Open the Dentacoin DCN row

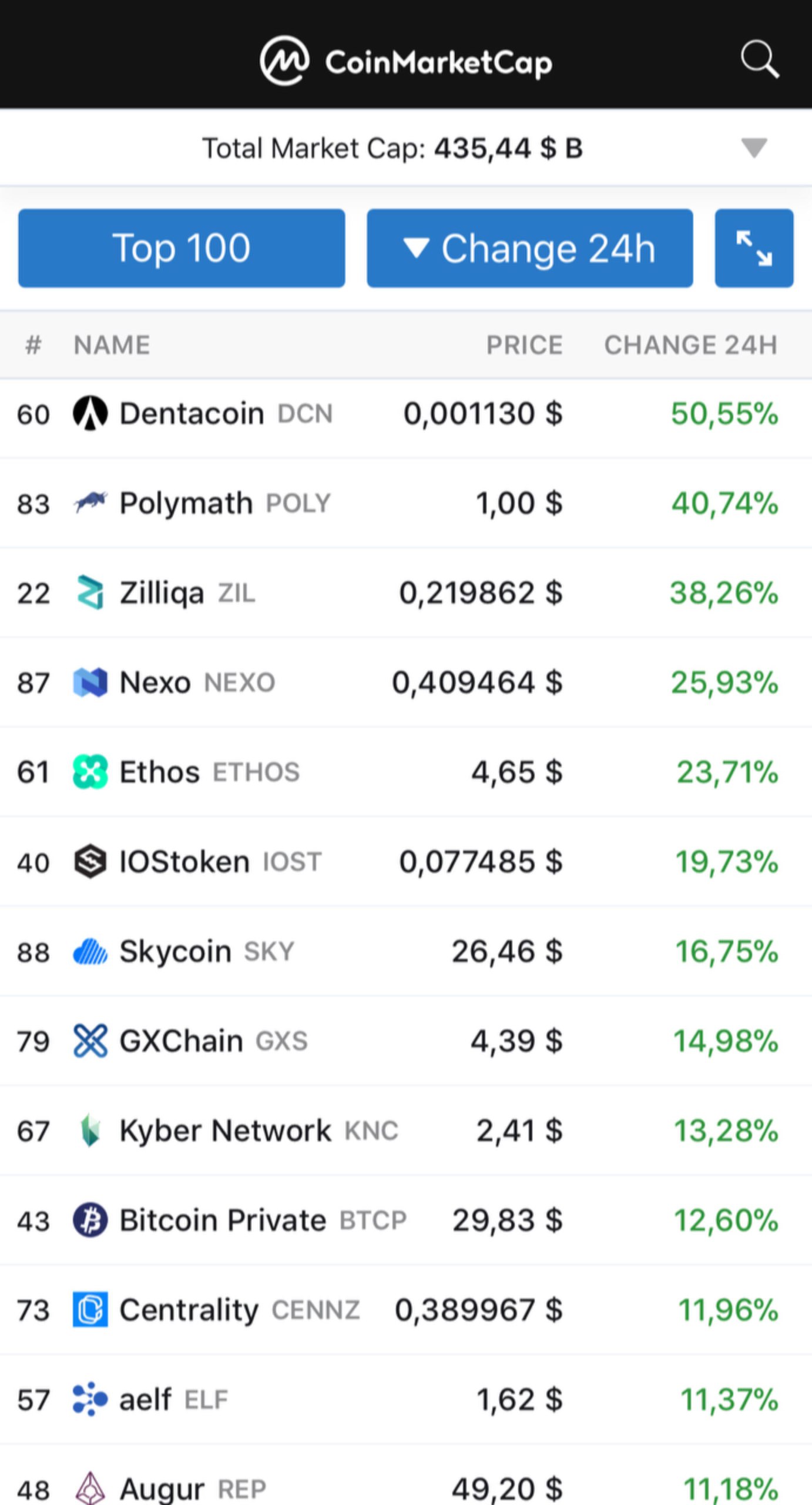(x=405, y=414)
